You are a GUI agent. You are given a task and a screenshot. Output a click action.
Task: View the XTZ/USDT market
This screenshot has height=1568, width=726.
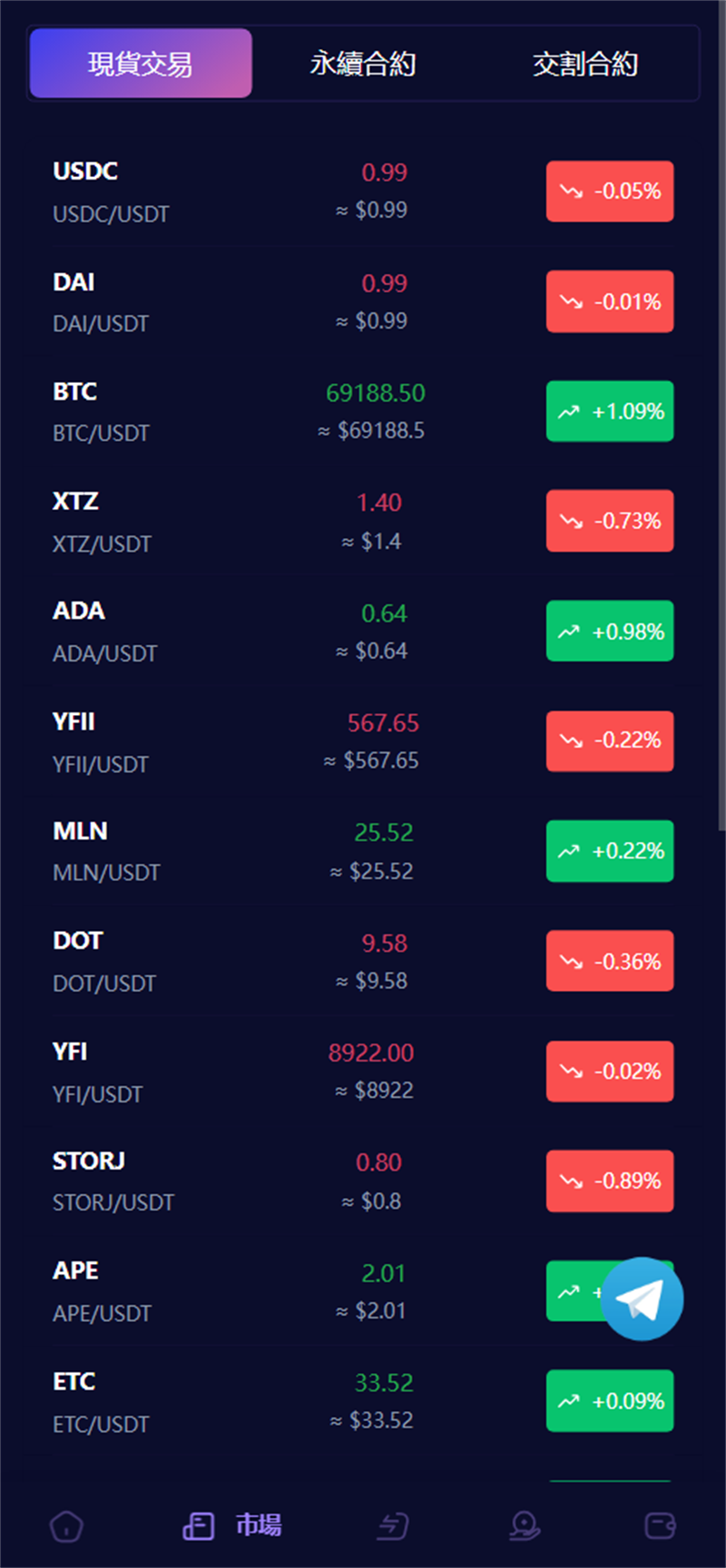[363, 521]
